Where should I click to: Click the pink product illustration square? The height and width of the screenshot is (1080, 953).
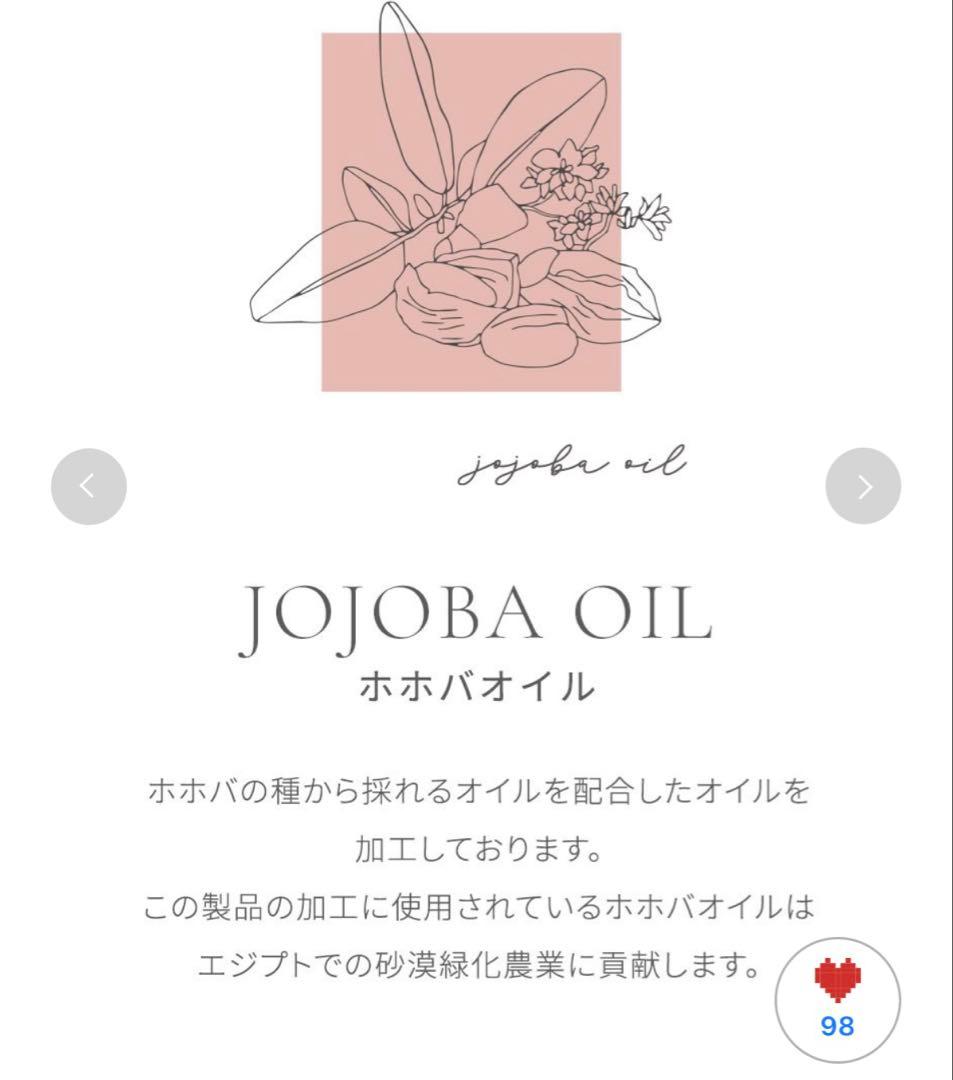(472, 213)
